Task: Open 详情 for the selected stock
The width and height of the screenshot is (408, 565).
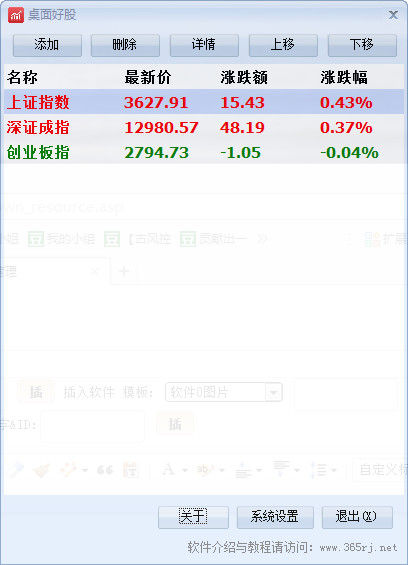Action: click(x=204, y=45)
